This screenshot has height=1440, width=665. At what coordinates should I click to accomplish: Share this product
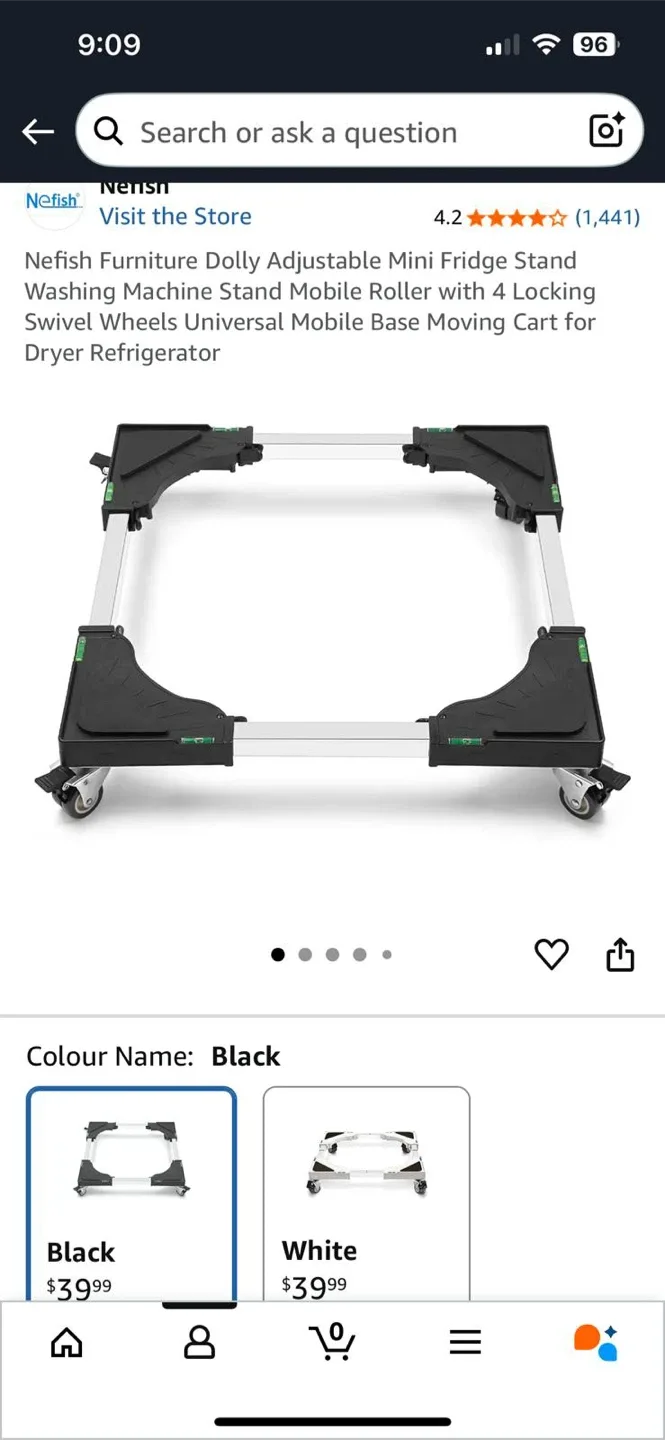620,955
